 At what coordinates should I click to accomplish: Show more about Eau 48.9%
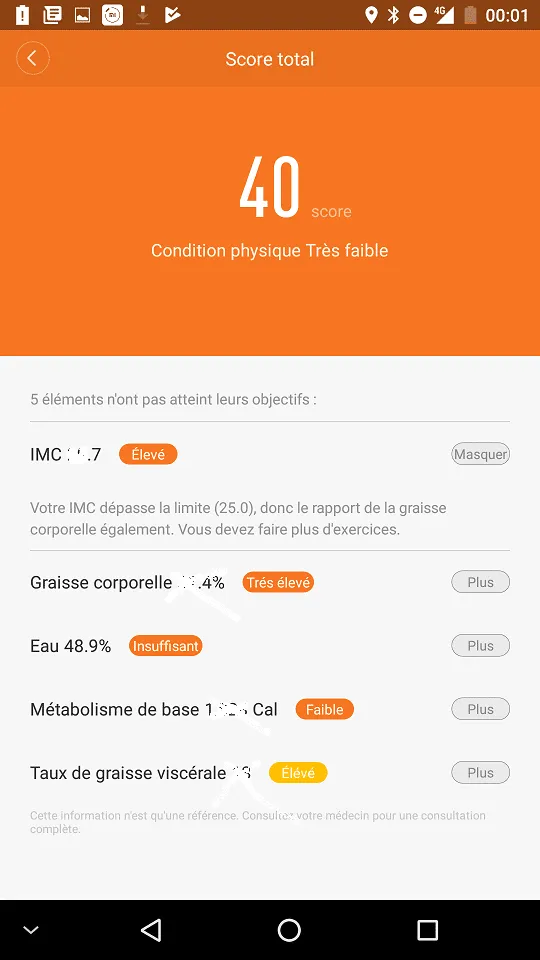[x=481, y=645]
